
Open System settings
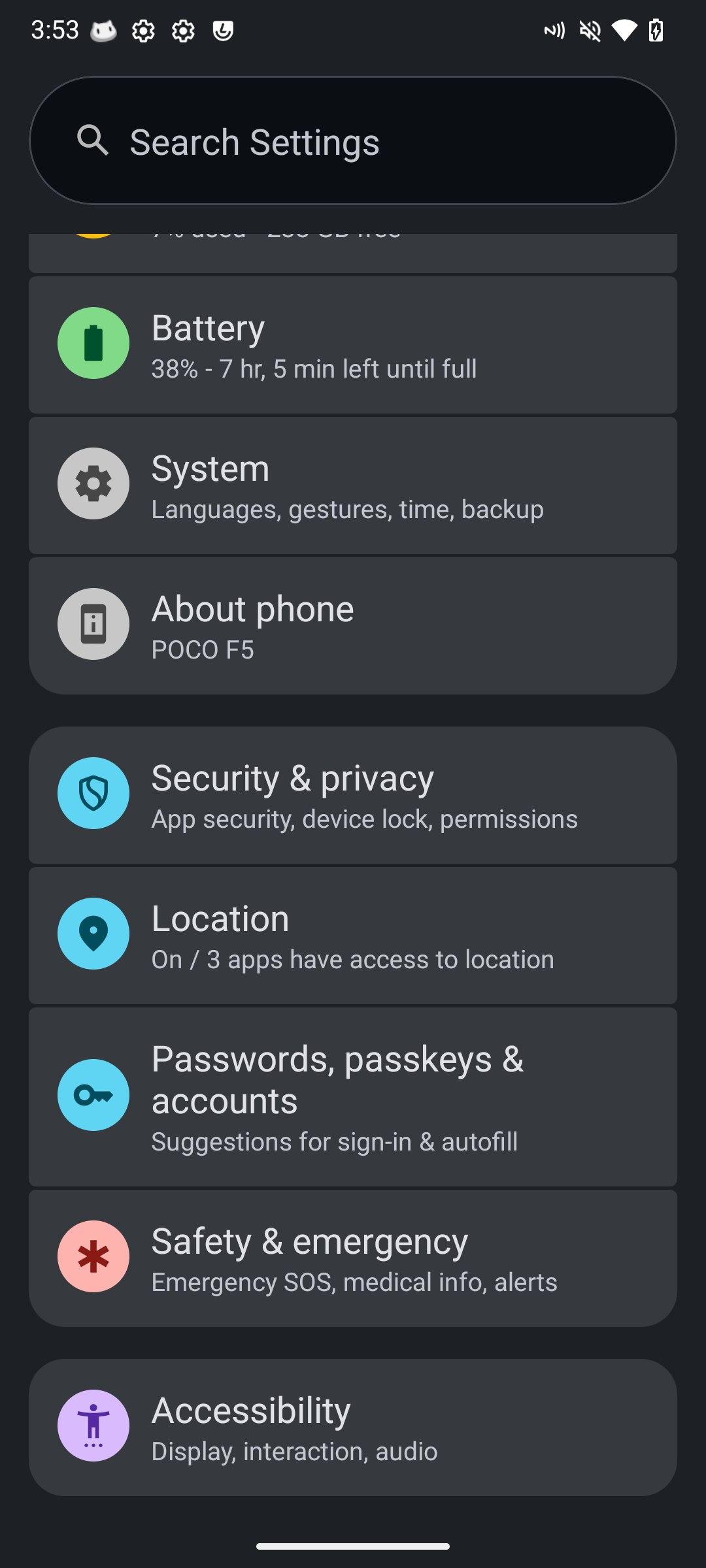click(353, 485)
